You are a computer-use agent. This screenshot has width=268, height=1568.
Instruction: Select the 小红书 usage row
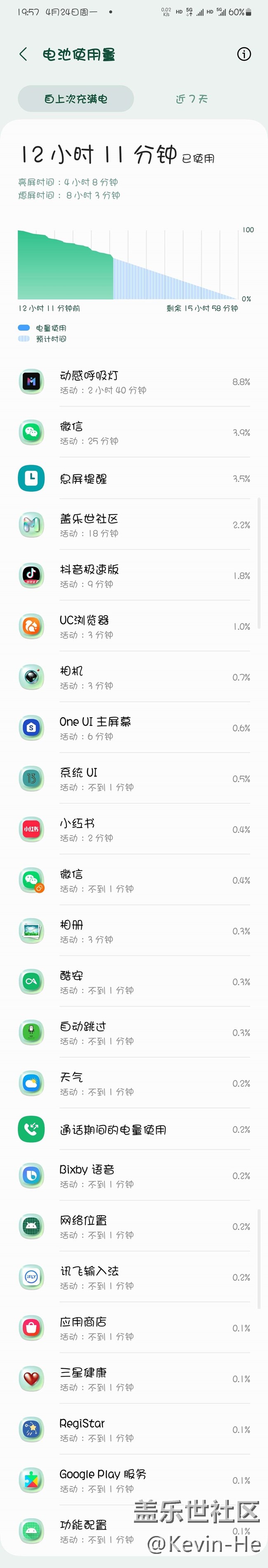point(134,829)
